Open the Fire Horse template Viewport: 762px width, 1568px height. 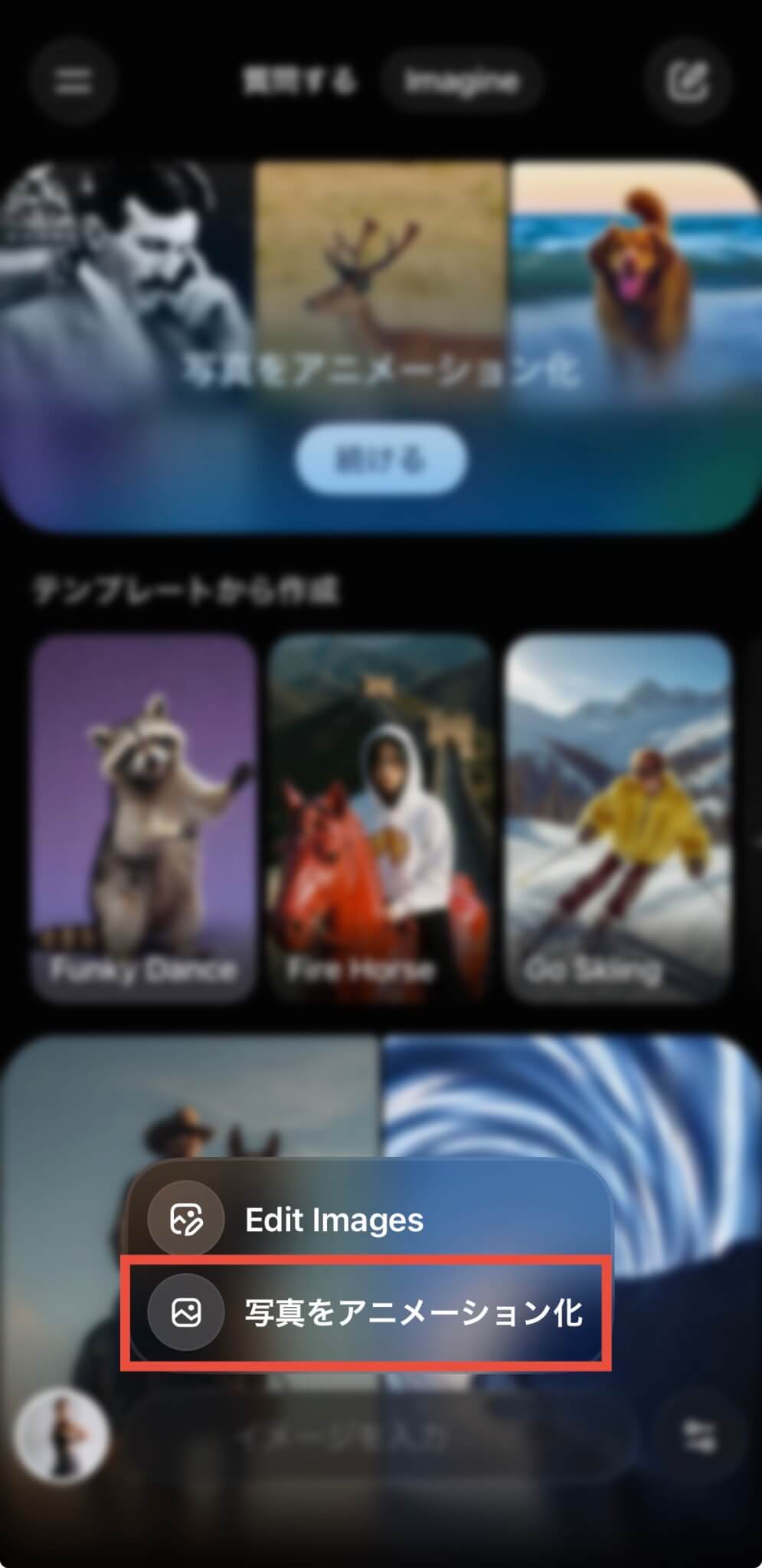(x=380, y=817)
